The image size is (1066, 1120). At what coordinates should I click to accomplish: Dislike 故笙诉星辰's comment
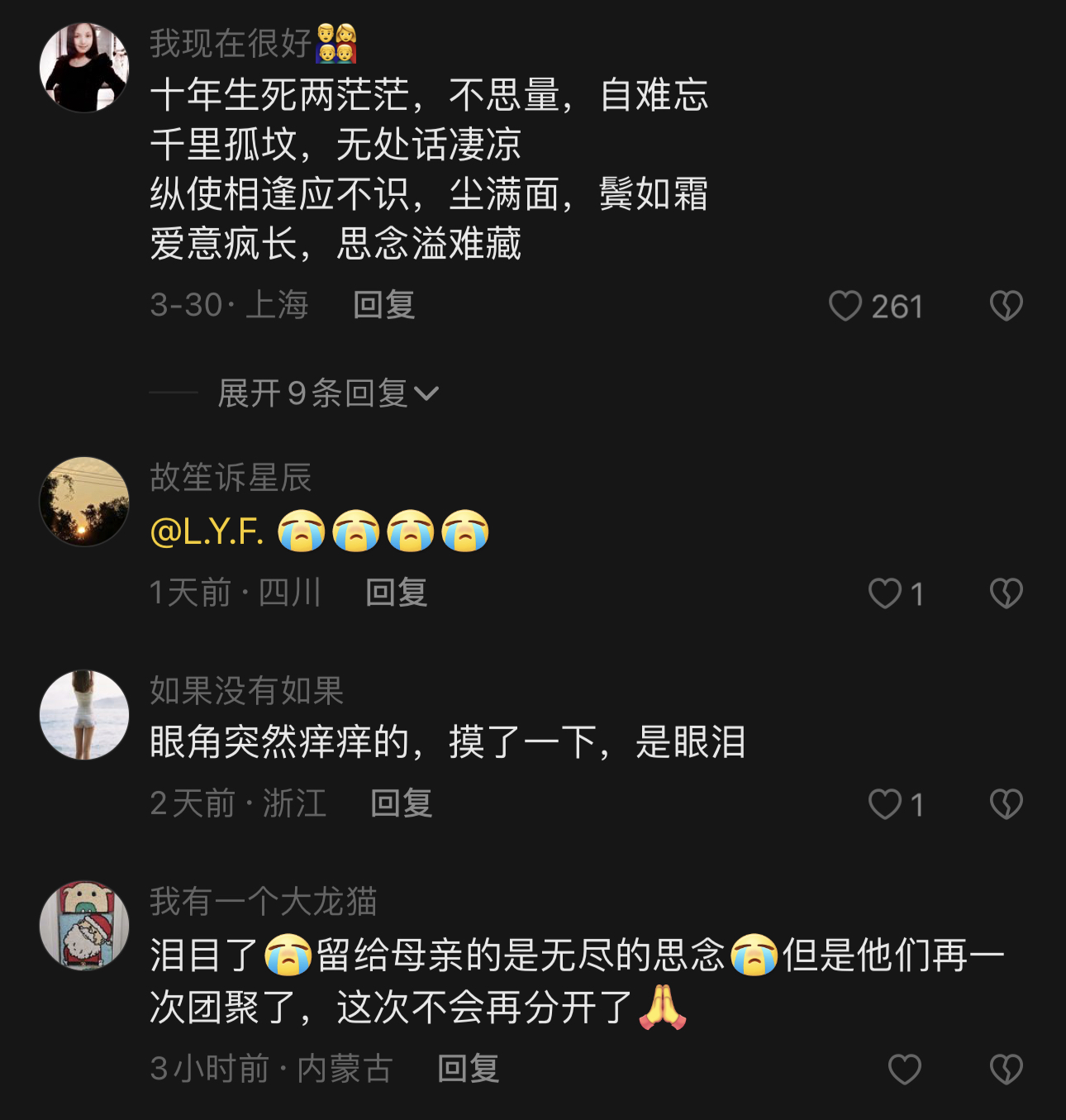pyautogui.click(x=1006, y=593)
